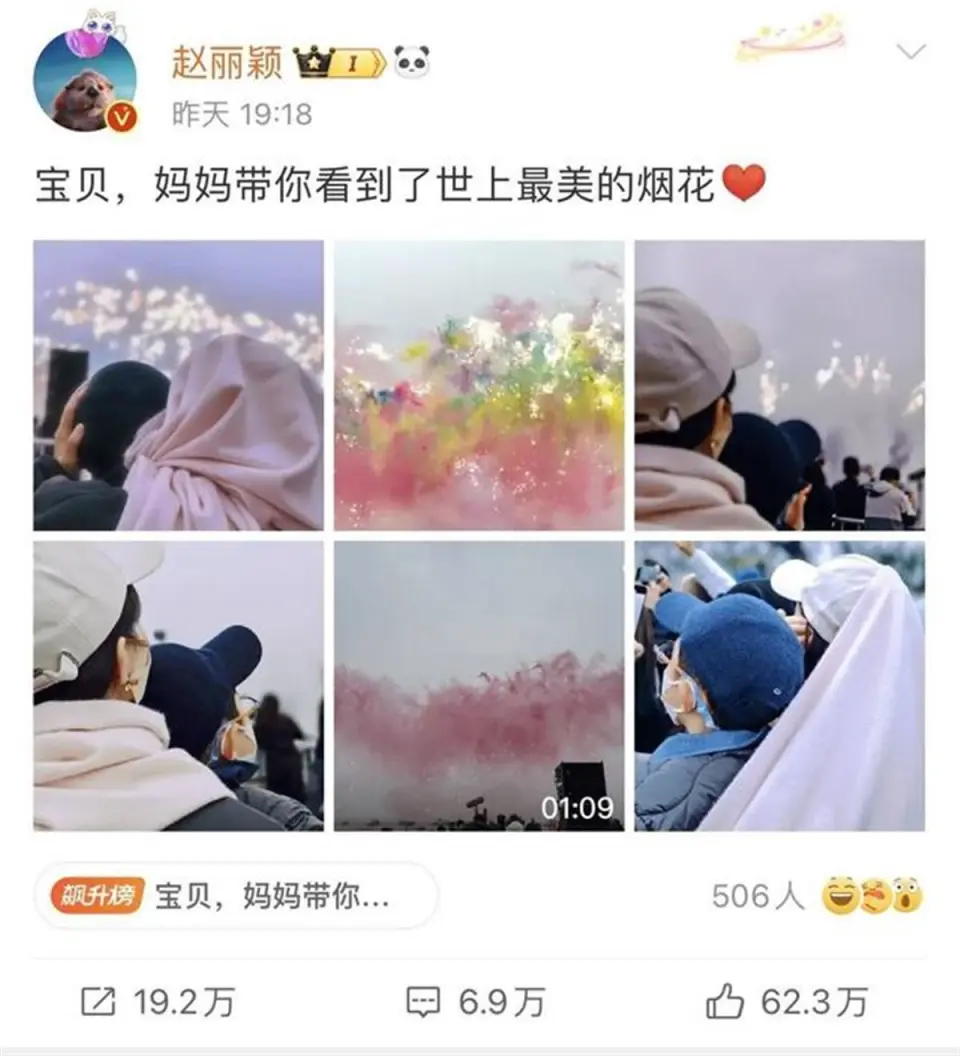Like the post with 62.3万 likes
This screenshot has height=1056, width=960.
click(x=786, y=1002)
